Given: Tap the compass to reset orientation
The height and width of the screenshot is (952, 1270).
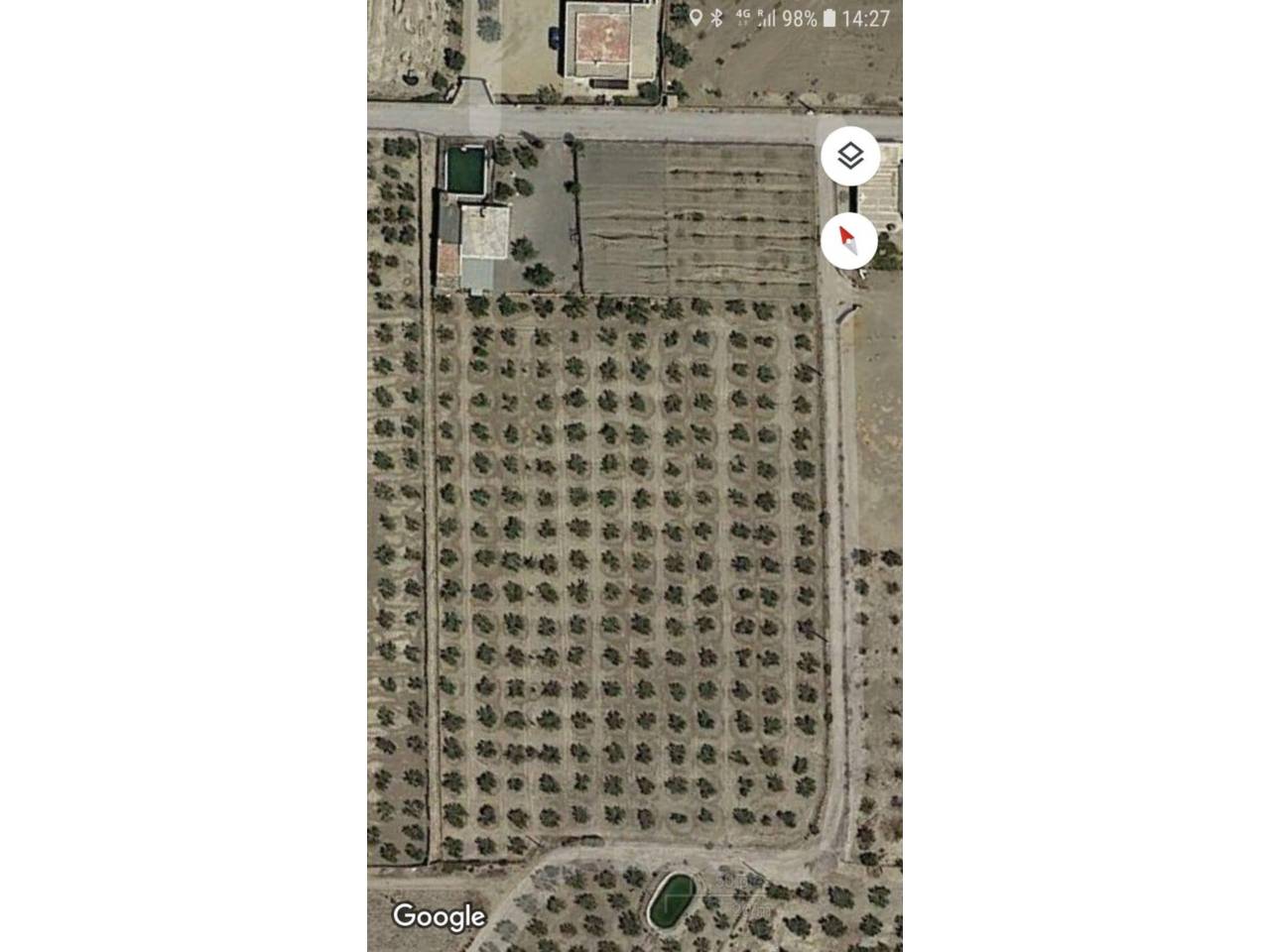Looking at the screenshot, I should [849, 241].
